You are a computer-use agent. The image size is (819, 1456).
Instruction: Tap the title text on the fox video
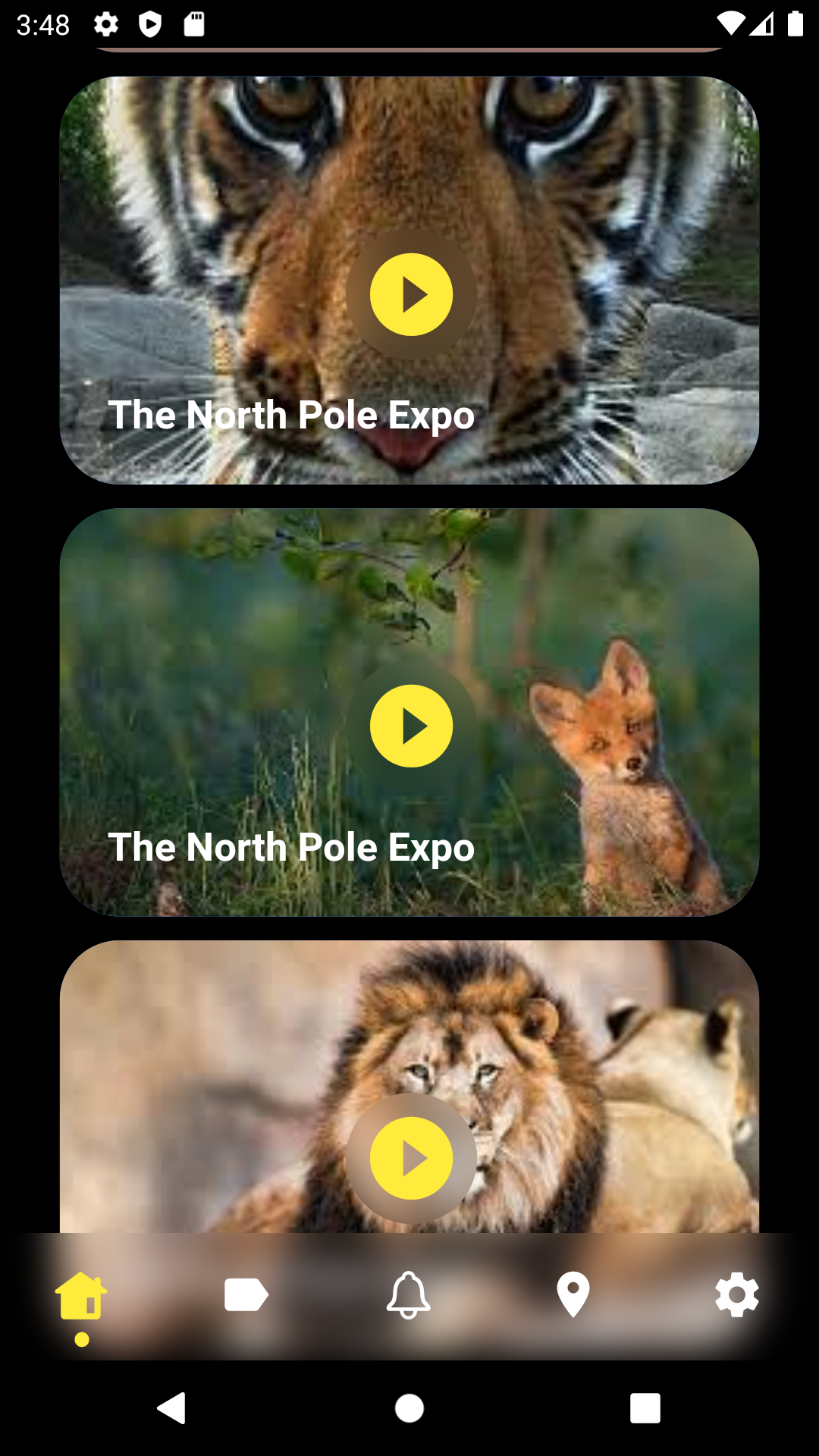tap(291, 847)
